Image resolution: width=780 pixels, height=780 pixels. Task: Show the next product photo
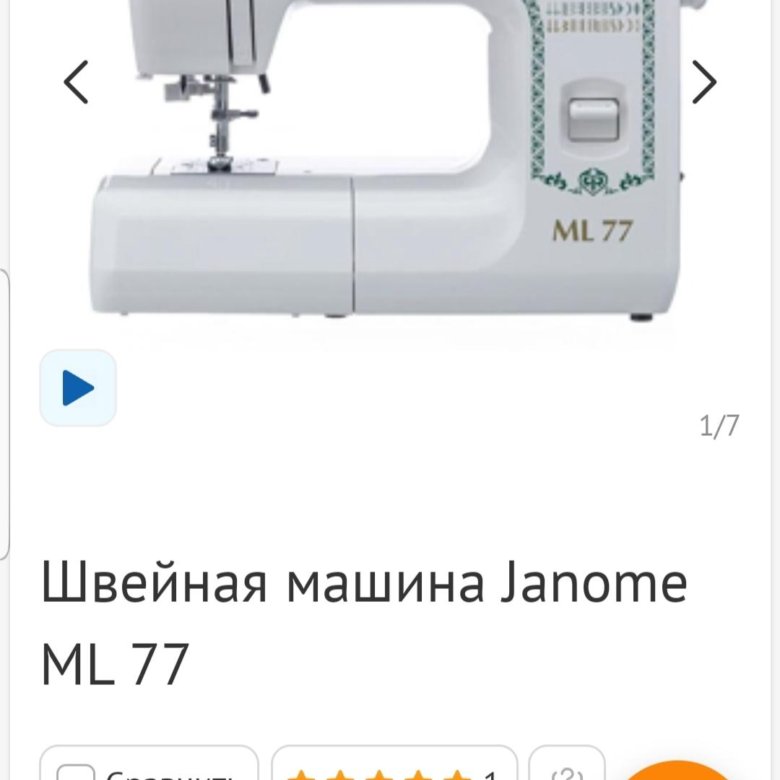pos(704,82)
